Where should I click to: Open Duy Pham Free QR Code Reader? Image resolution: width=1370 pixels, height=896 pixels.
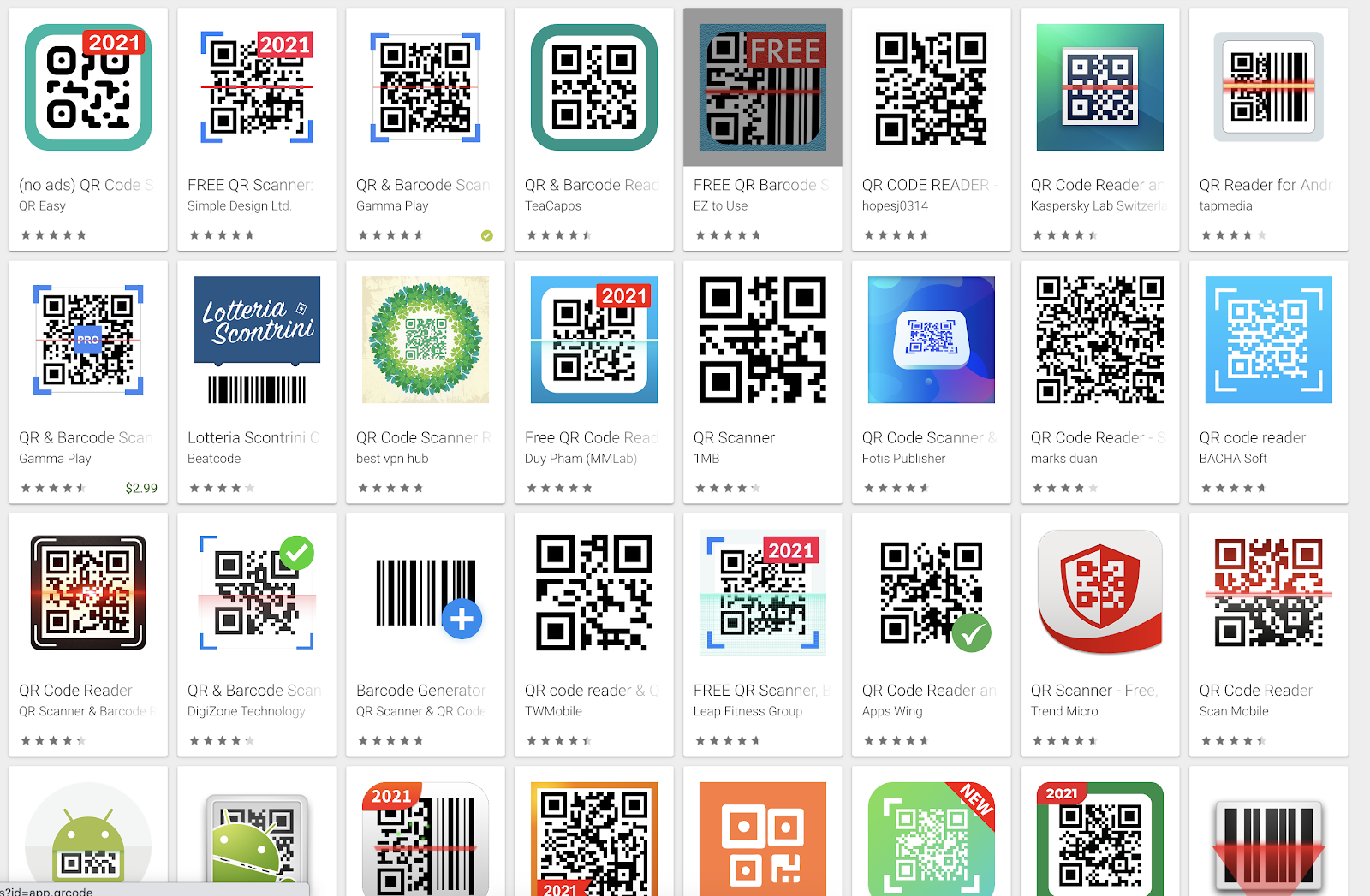tap(594, 382)
